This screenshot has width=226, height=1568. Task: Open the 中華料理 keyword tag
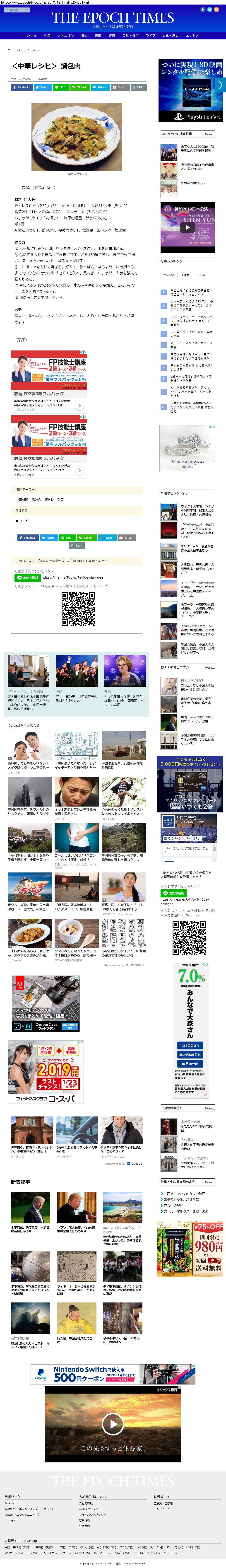(x=21, y=500)
